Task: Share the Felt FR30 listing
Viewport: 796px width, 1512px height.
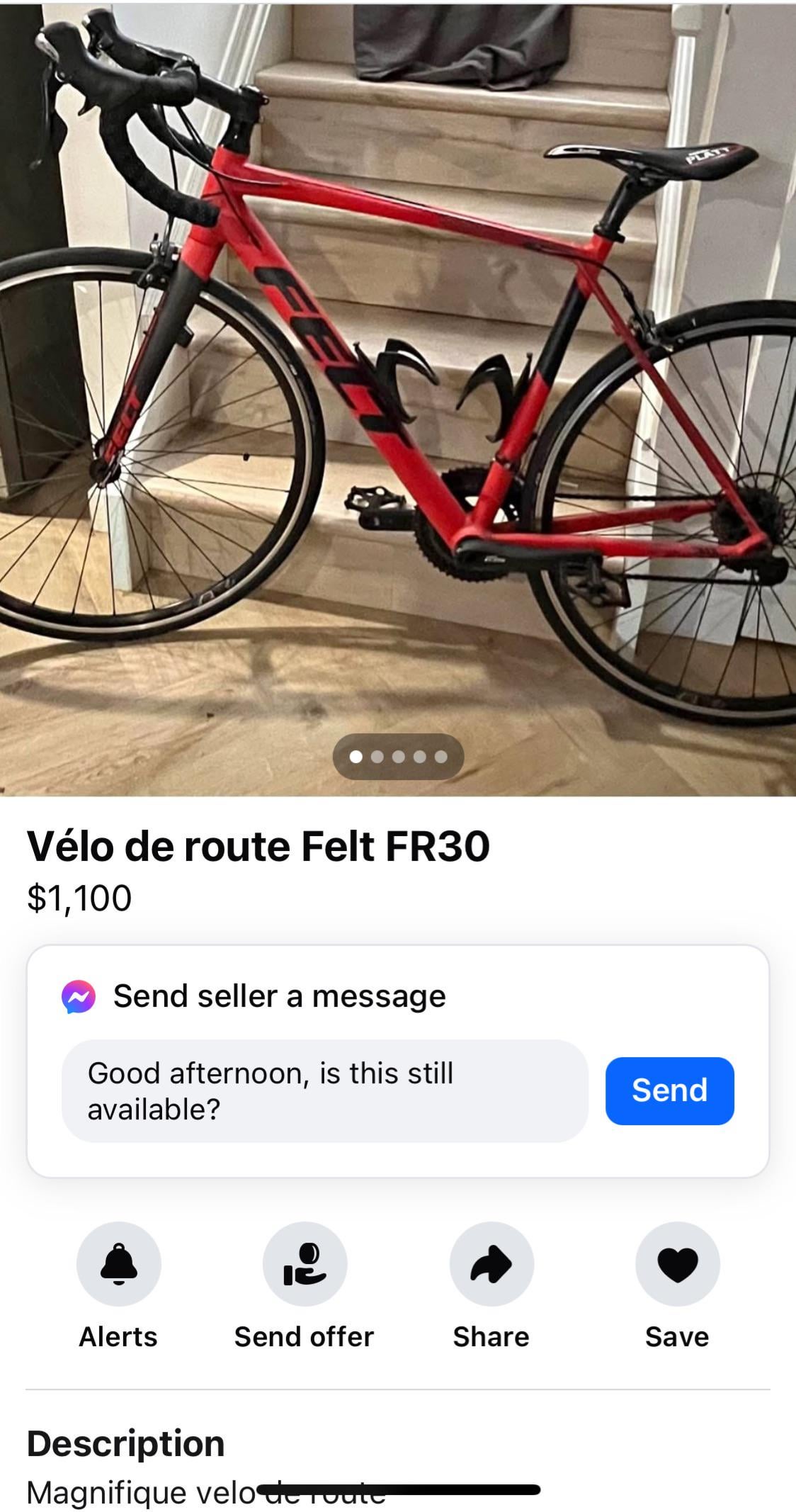Action: [x=491, y=1264]
